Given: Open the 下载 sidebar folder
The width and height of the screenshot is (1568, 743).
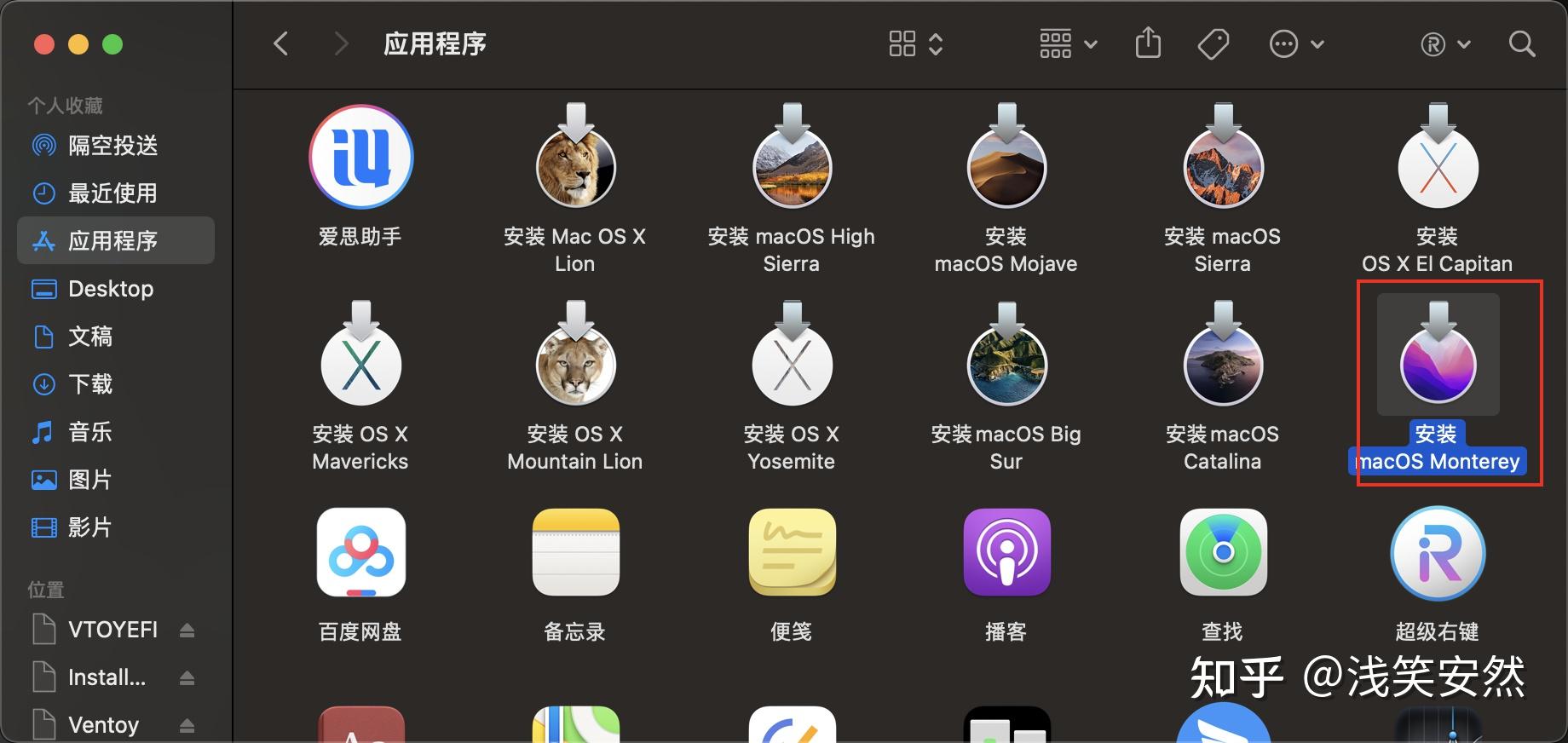Looking at the screenshot, I should tap(90, 384).
